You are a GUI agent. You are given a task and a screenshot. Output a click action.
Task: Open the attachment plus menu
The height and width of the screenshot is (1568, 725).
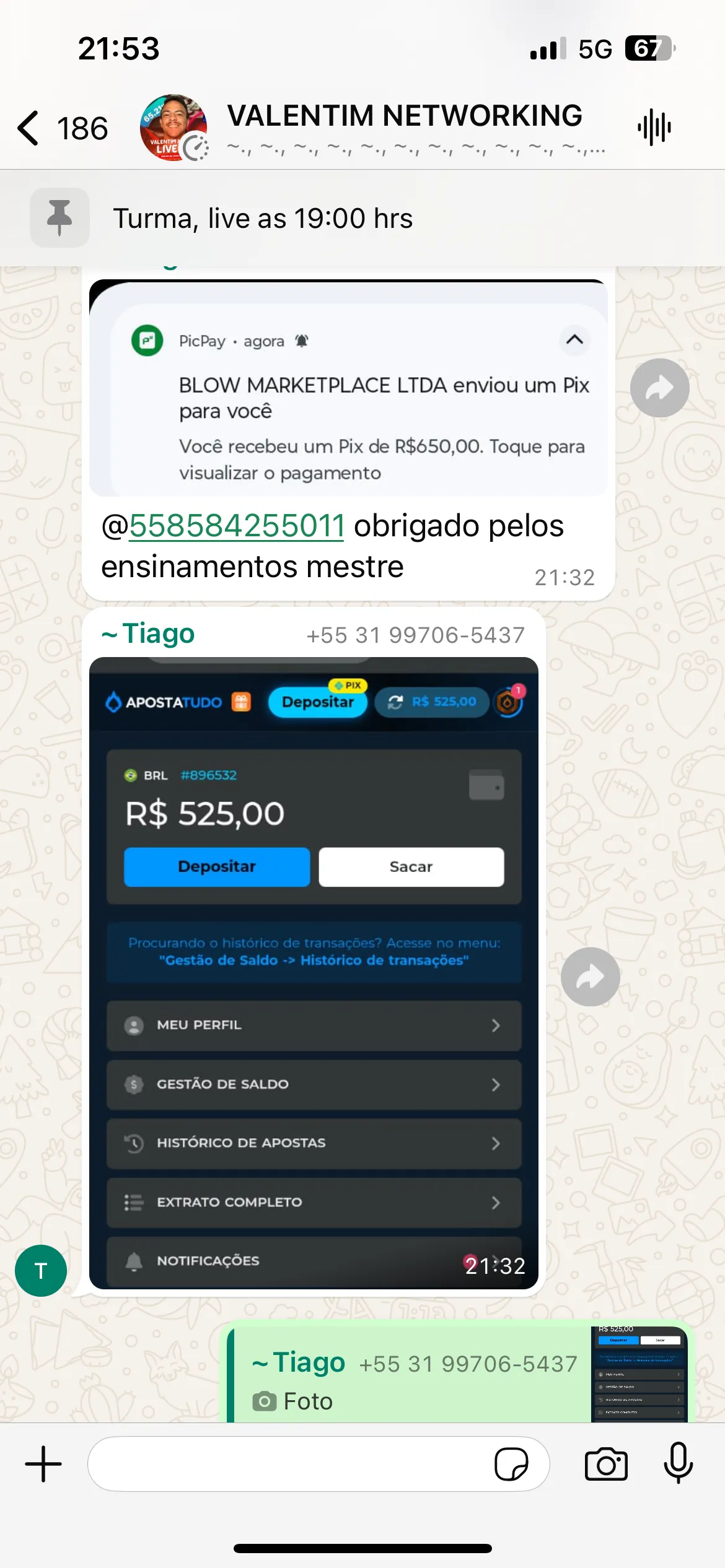pos(43,1464)
